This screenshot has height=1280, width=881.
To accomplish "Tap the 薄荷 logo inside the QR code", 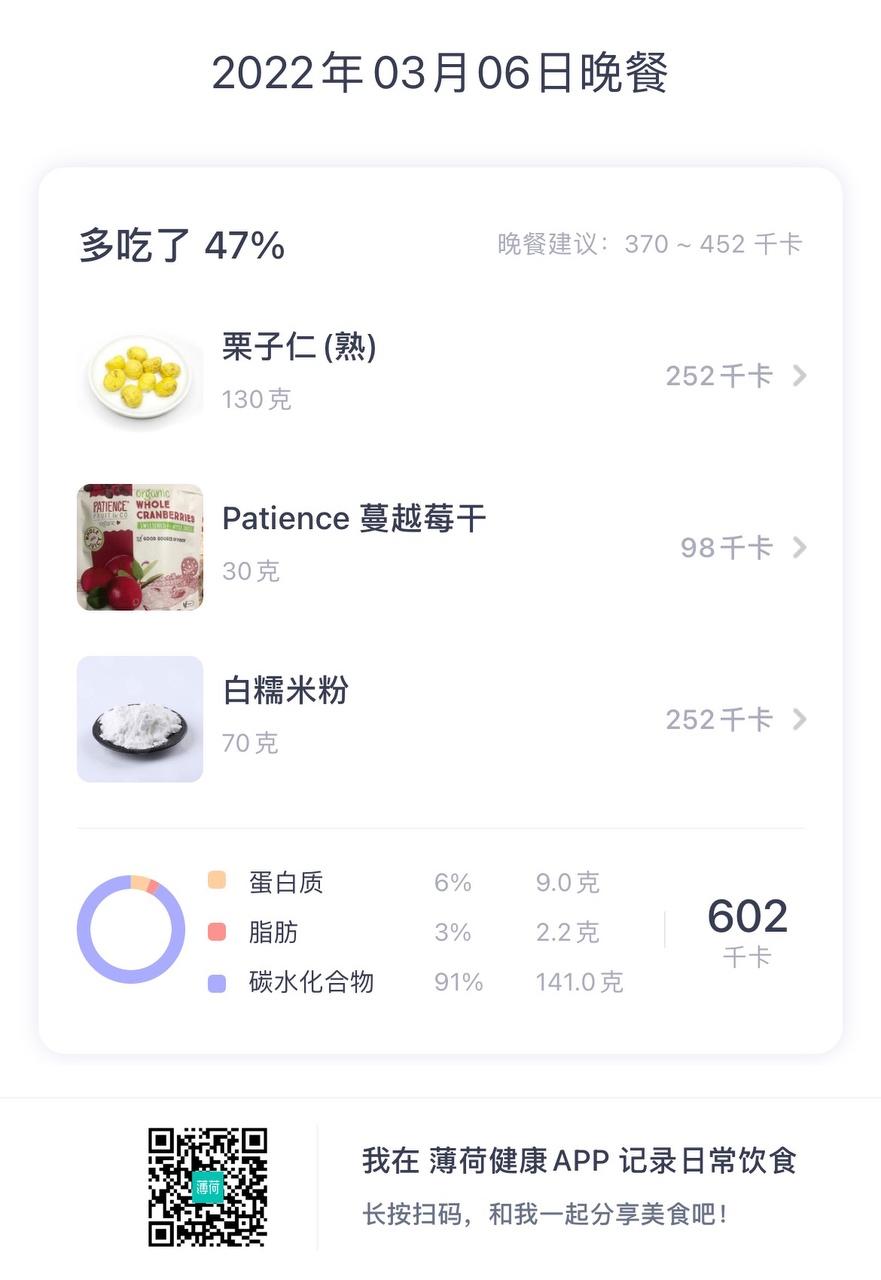I will 209,1185.
